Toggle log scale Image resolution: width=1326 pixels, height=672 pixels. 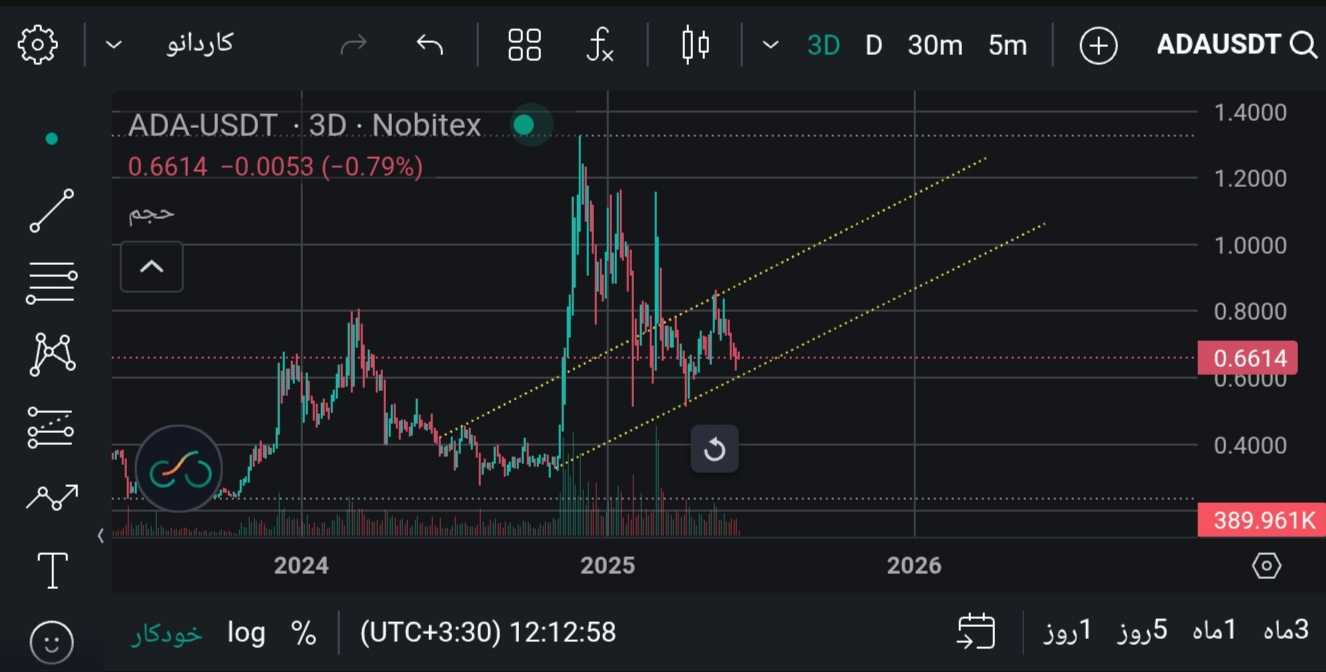246,632
